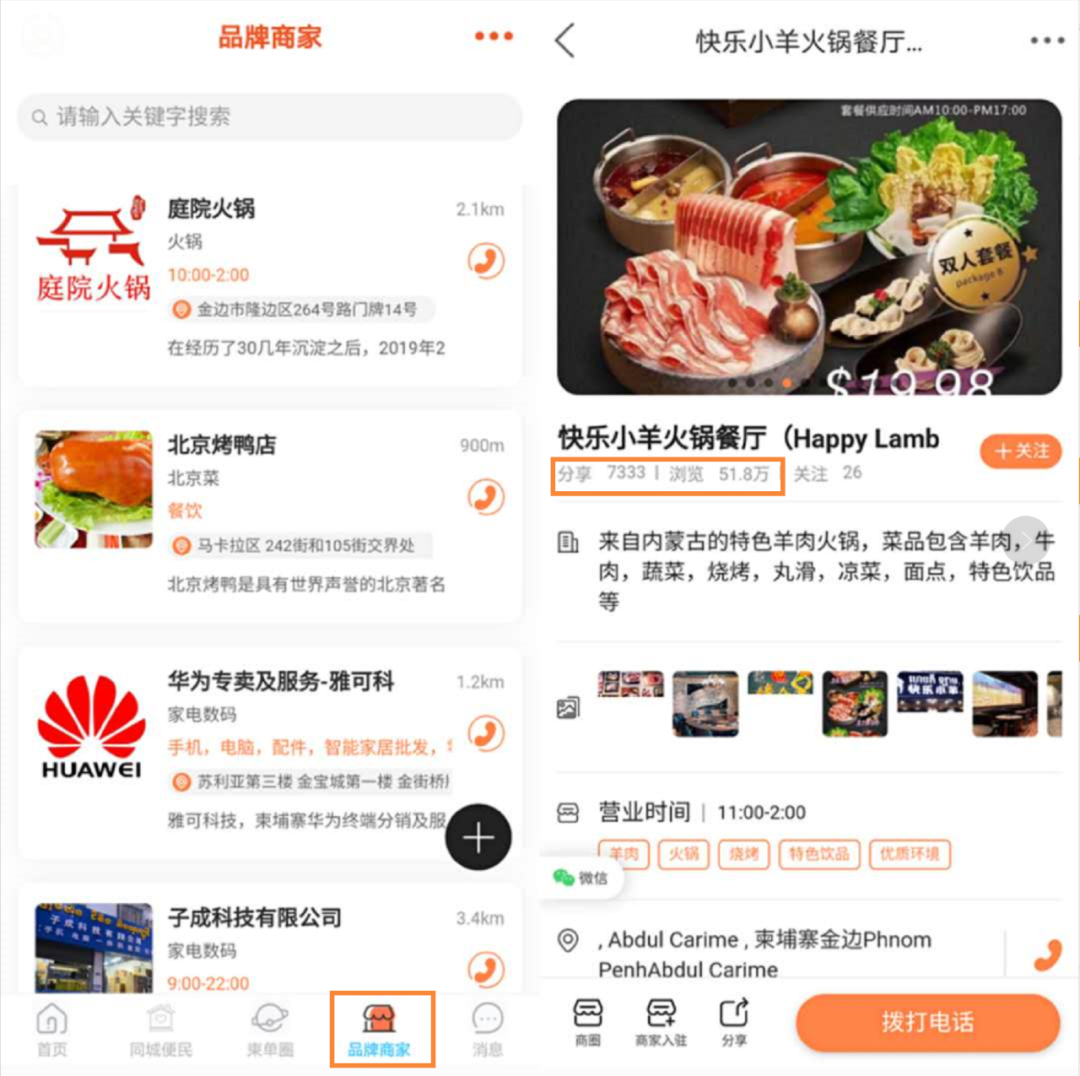Open the search box for keyword search
This screenshot has width=1080, height=1076.
[270, 118]
